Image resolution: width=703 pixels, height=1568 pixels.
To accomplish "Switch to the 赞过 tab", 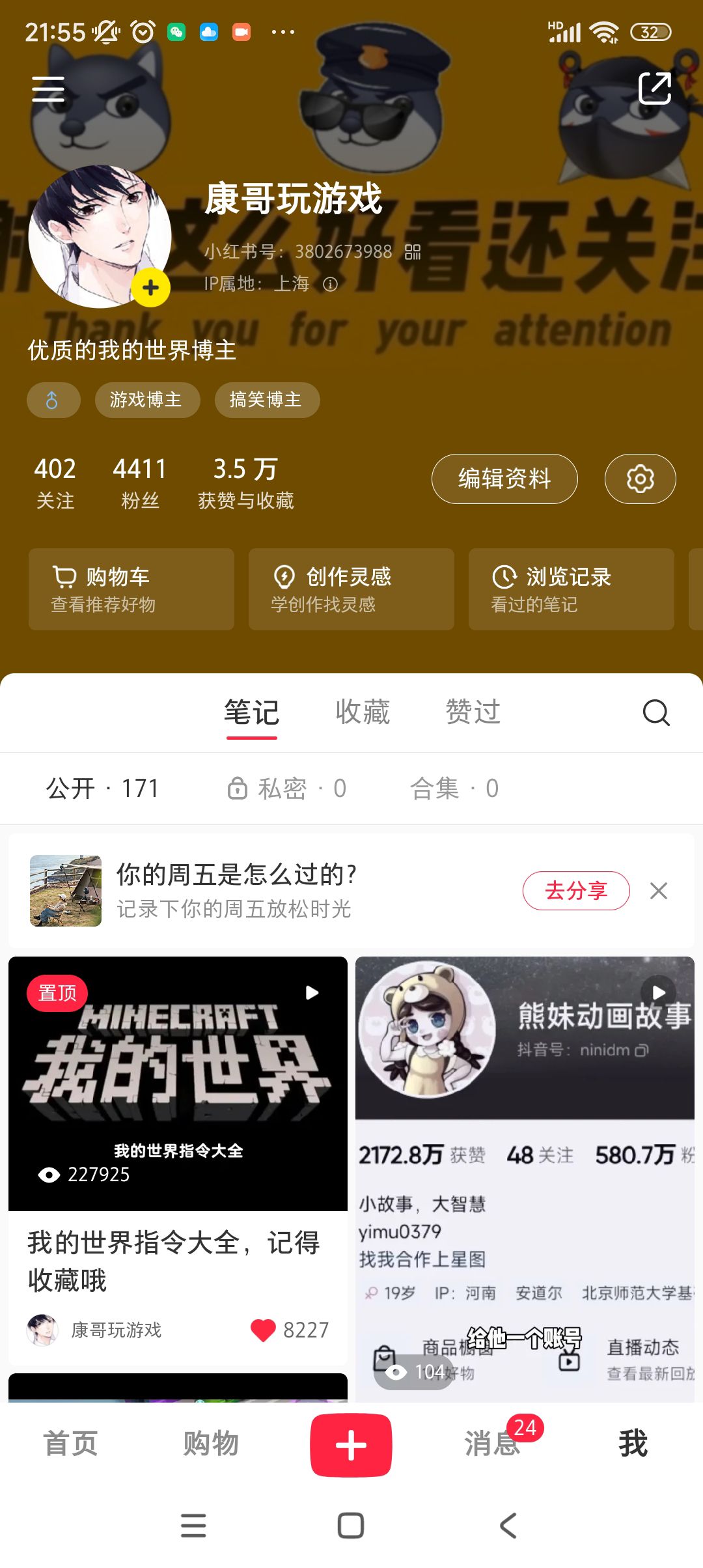I will [x=473, y=712].
